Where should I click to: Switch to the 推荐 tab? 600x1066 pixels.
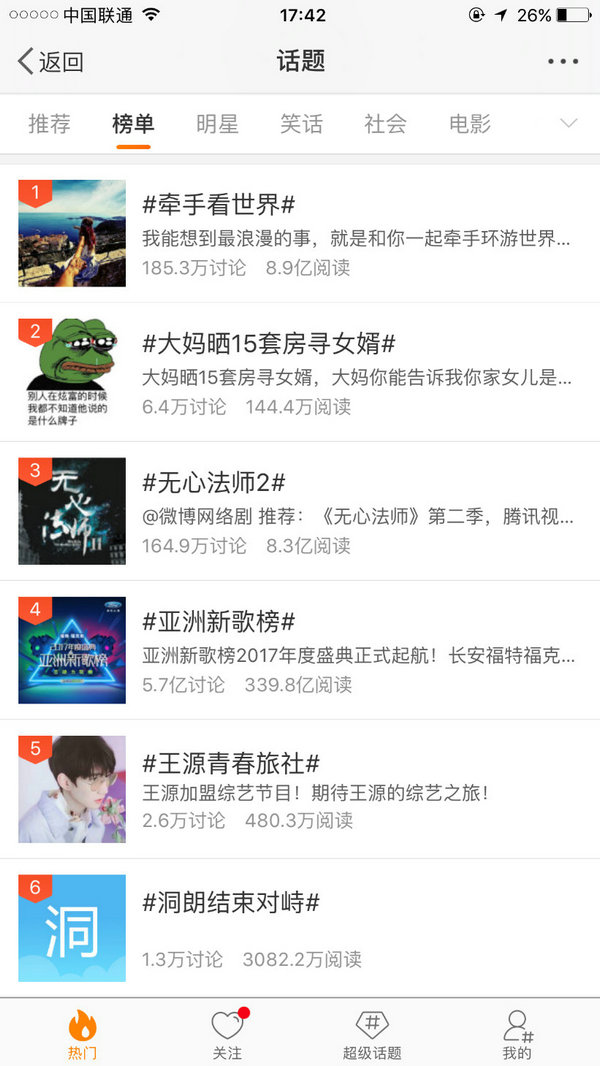tap(49, 125)
